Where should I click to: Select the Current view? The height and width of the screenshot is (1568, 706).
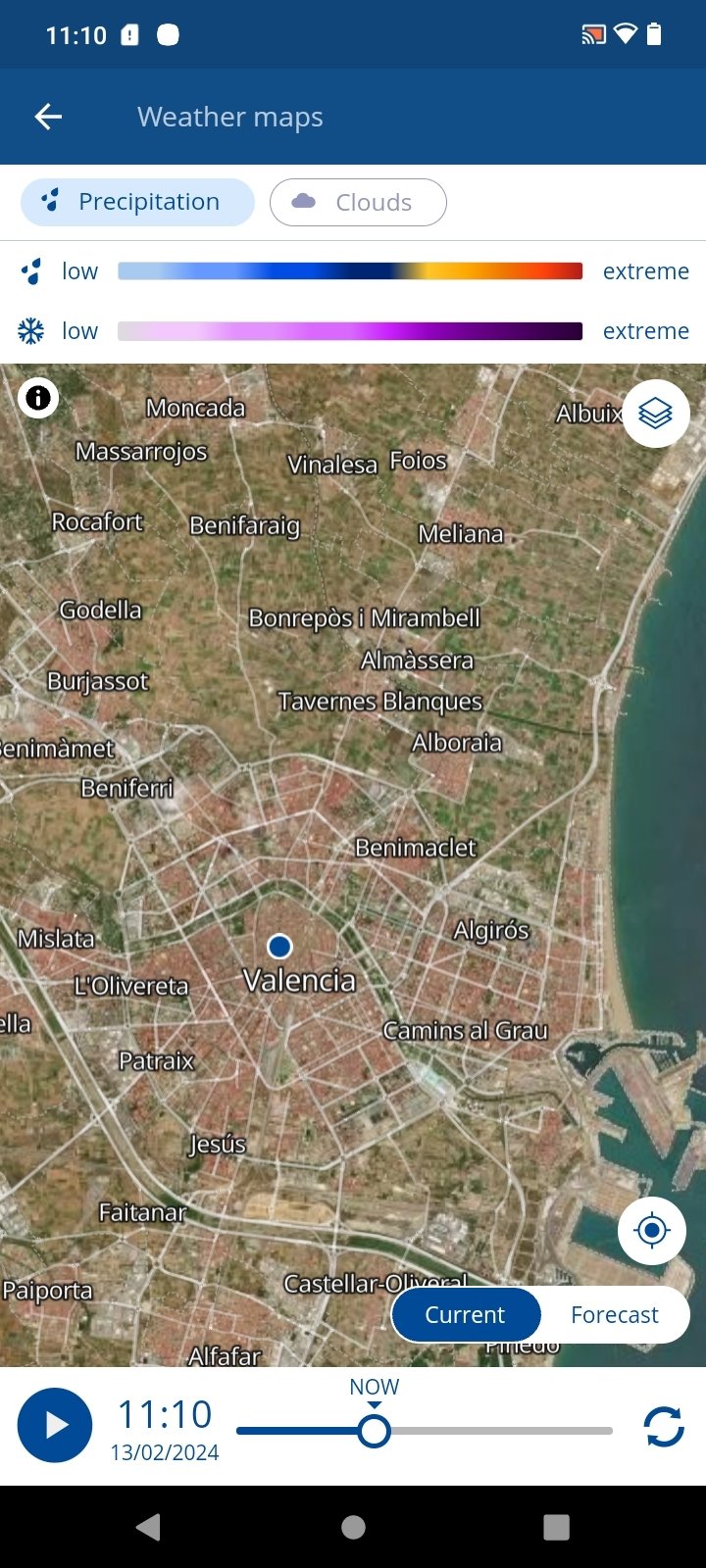(x=466, y=1314)
